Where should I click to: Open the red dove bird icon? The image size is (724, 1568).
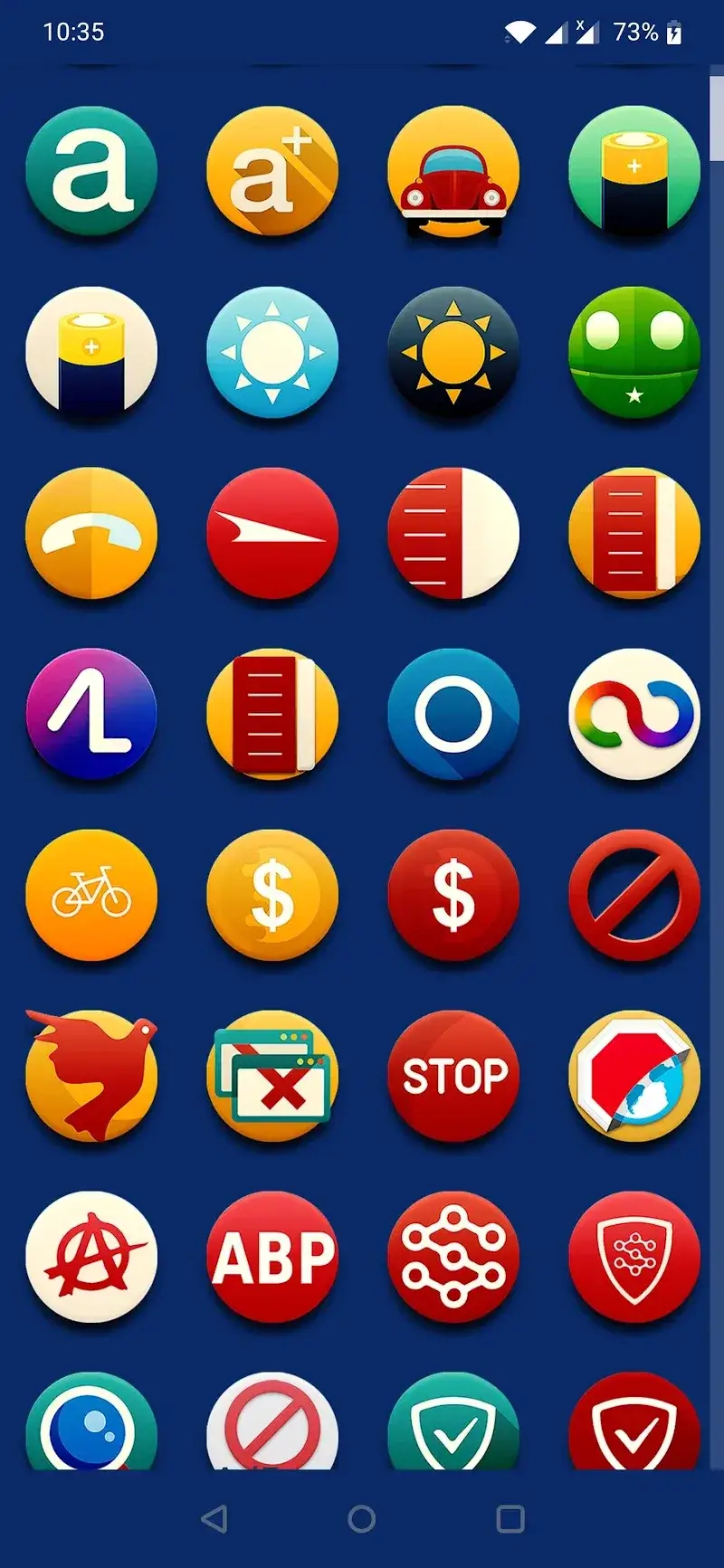pyautogui.click(x=90, y=1077)
